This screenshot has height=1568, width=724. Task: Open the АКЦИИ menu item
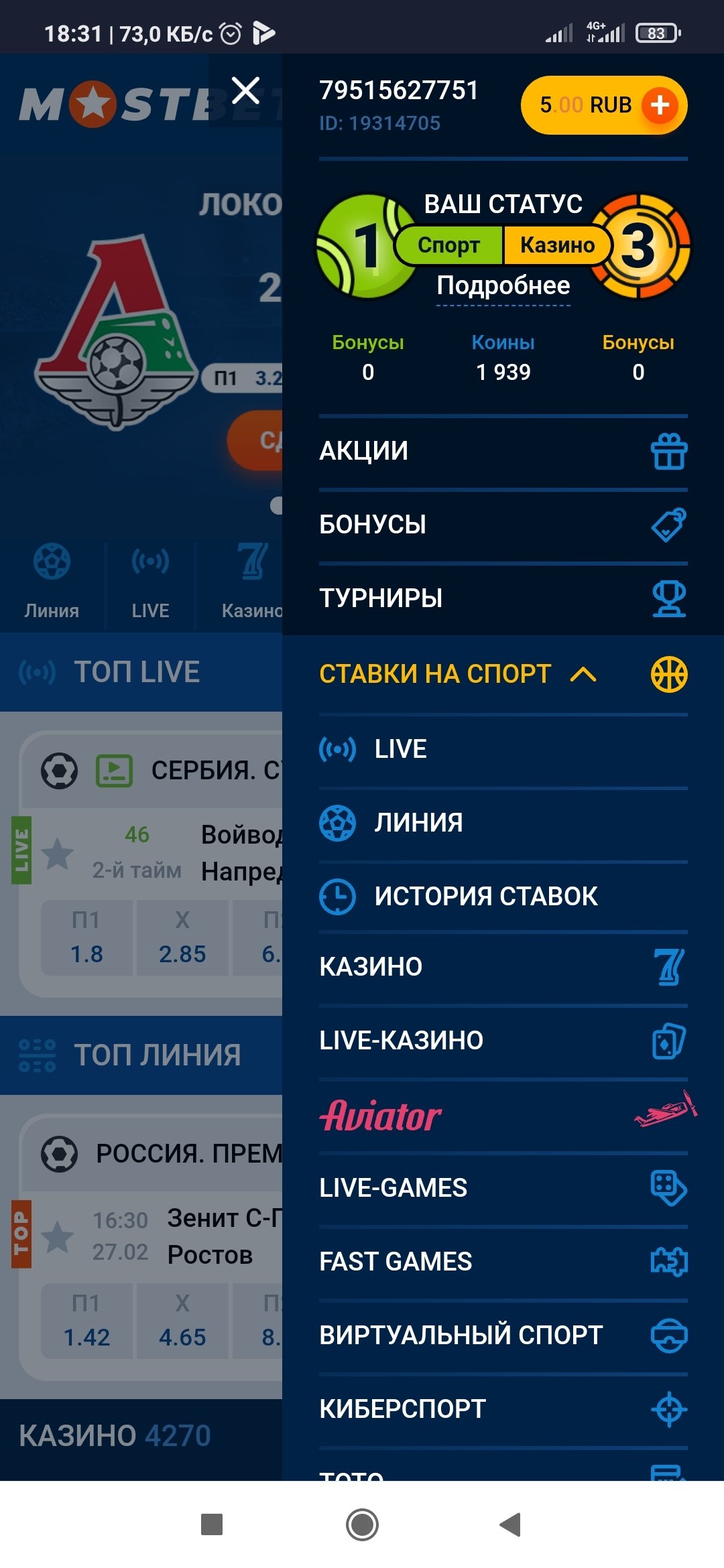tap(503, 451)
